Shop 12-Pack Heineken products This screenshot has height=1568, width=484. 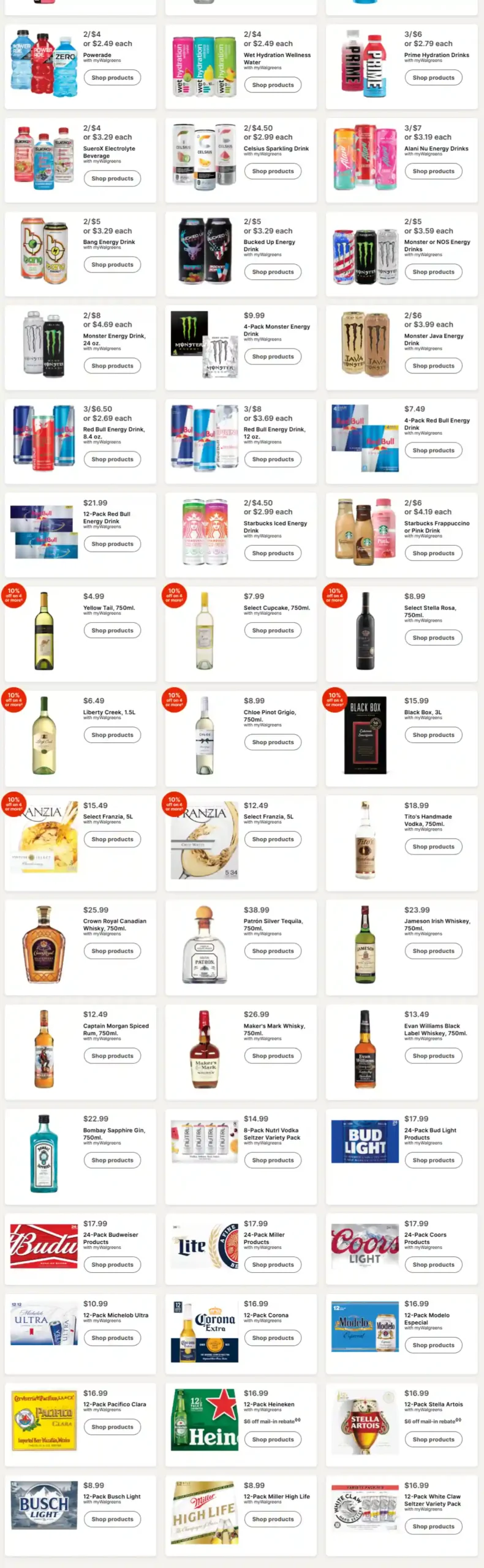point(273,1439)
